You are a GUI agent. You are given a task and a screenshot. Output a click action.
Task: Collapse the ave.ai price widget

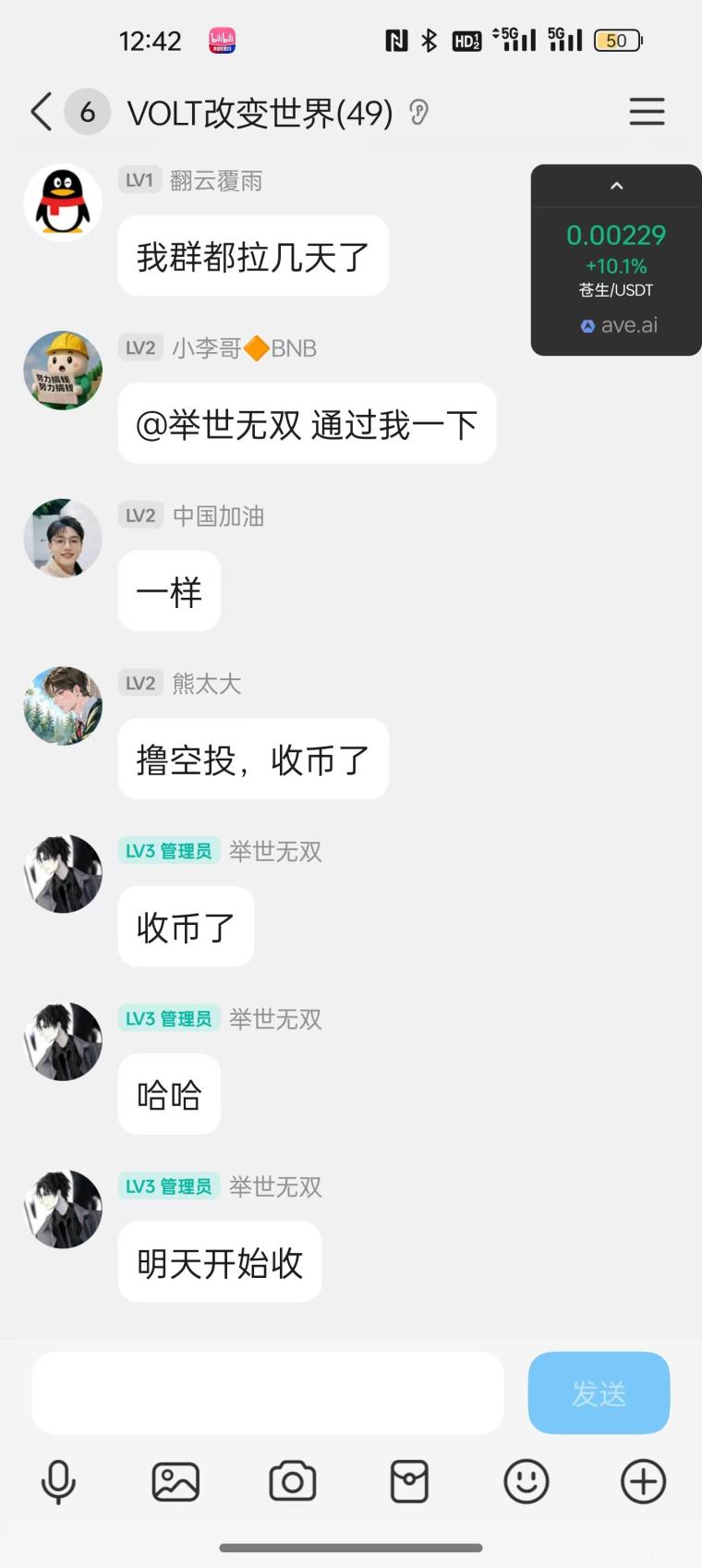click(x=616, y=186)
